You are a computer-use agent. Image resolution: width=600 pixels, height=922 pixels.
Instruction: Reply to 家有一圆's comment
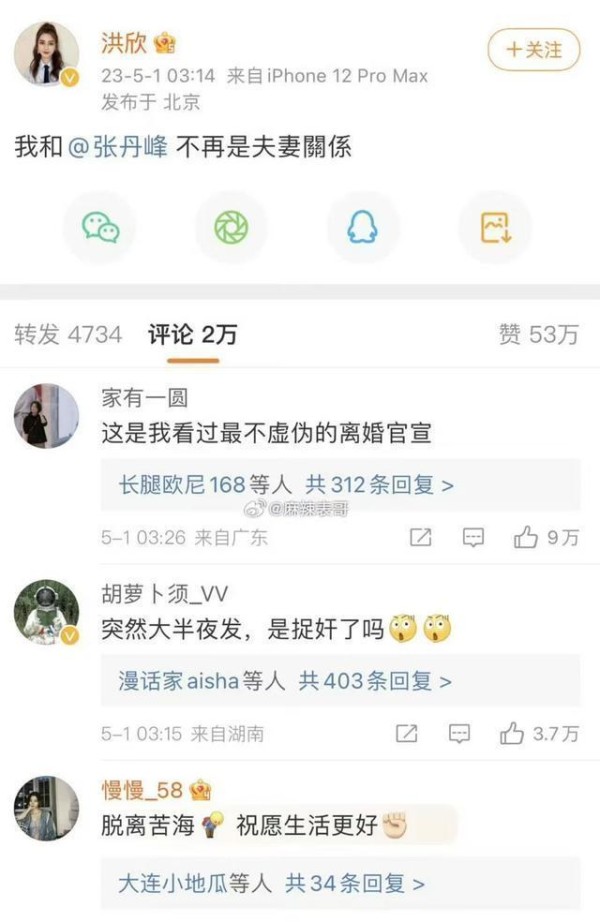(x=473, y=537)
